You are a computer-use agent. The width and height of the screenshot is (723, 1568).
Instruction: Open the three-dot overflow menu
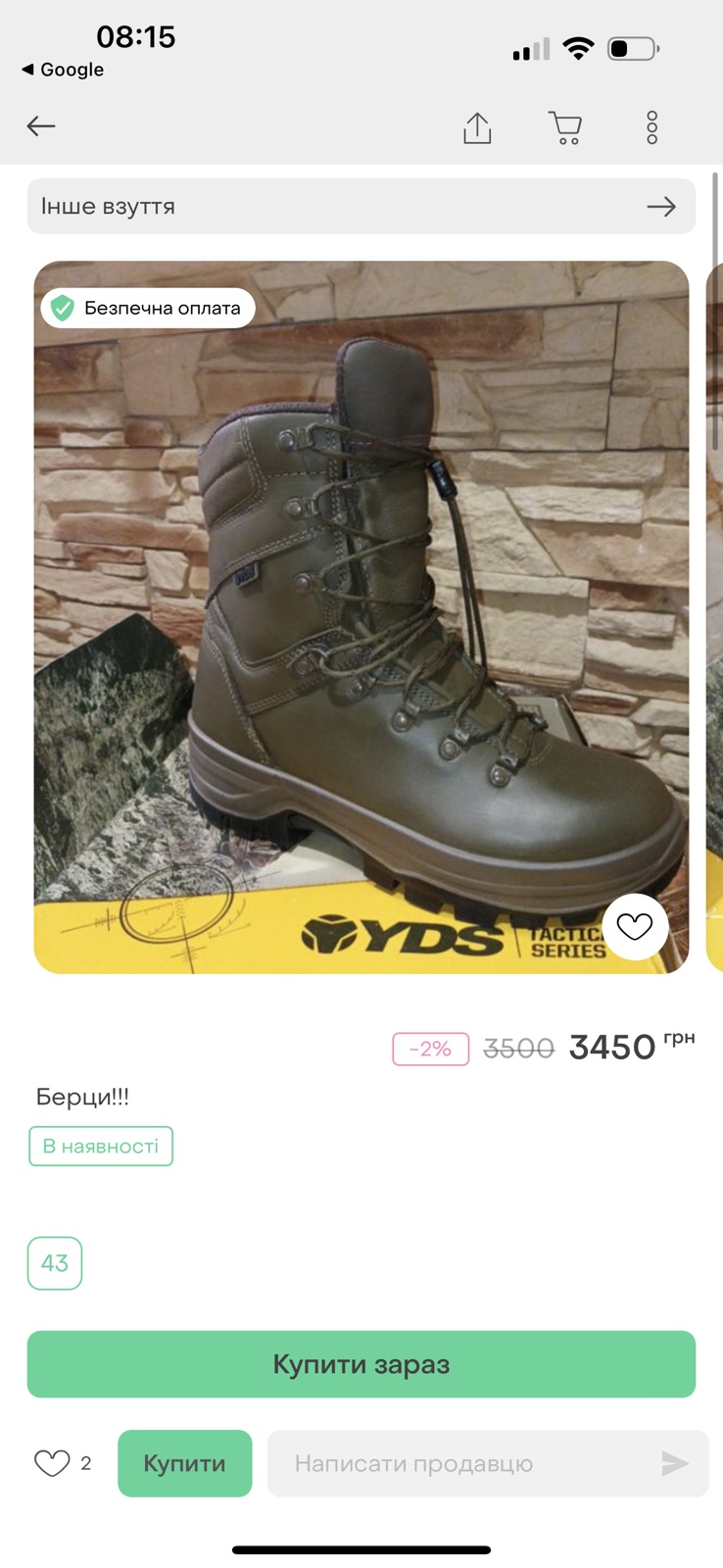click(652, 127)
